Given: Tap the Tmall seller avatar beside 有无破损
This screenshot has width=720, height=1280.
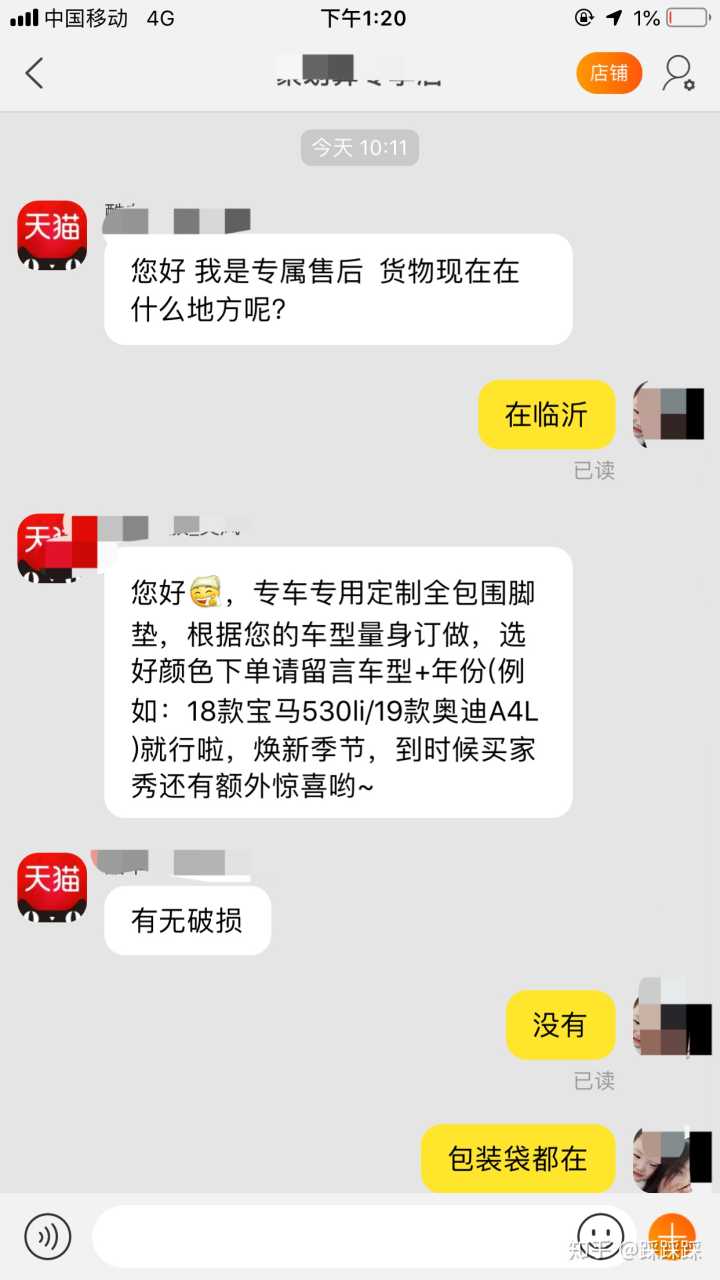Looking at the screenshot, I should coord(52,887).
